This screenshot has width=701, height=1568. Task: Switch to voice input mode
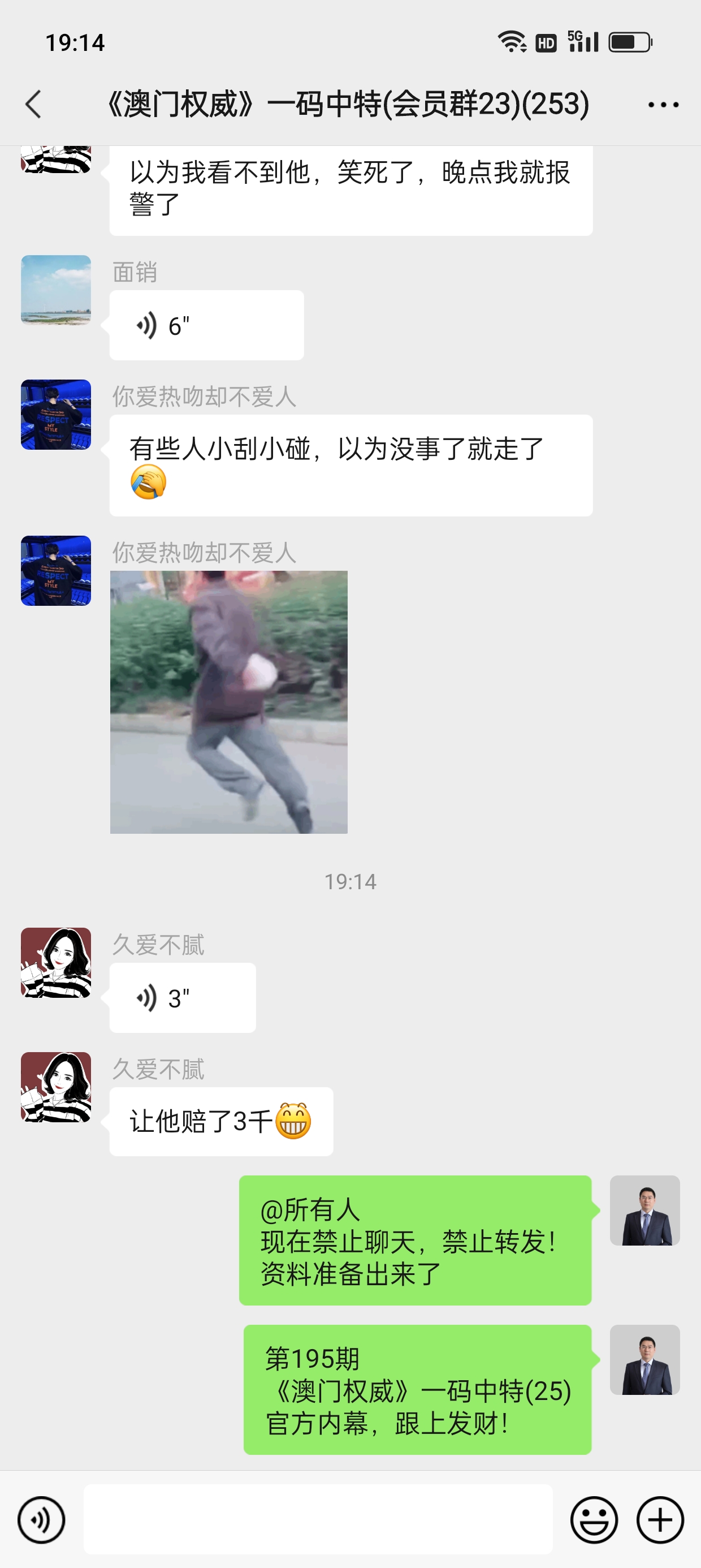pos(41,1519)
